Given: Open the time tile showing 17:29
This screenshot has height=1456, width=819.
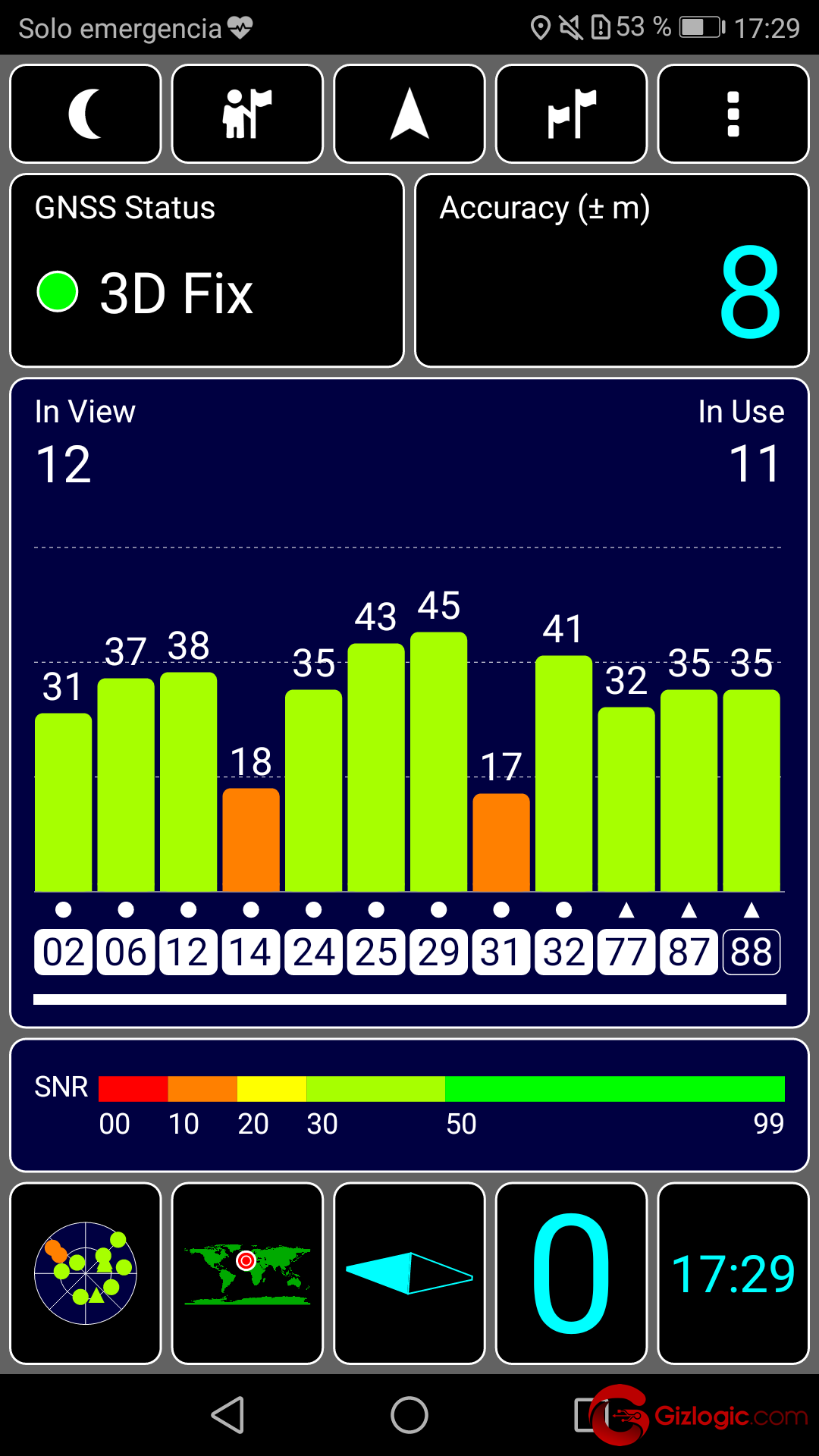Looking at the screenshot, I should pyautogui.click(x=733, y=1273).
